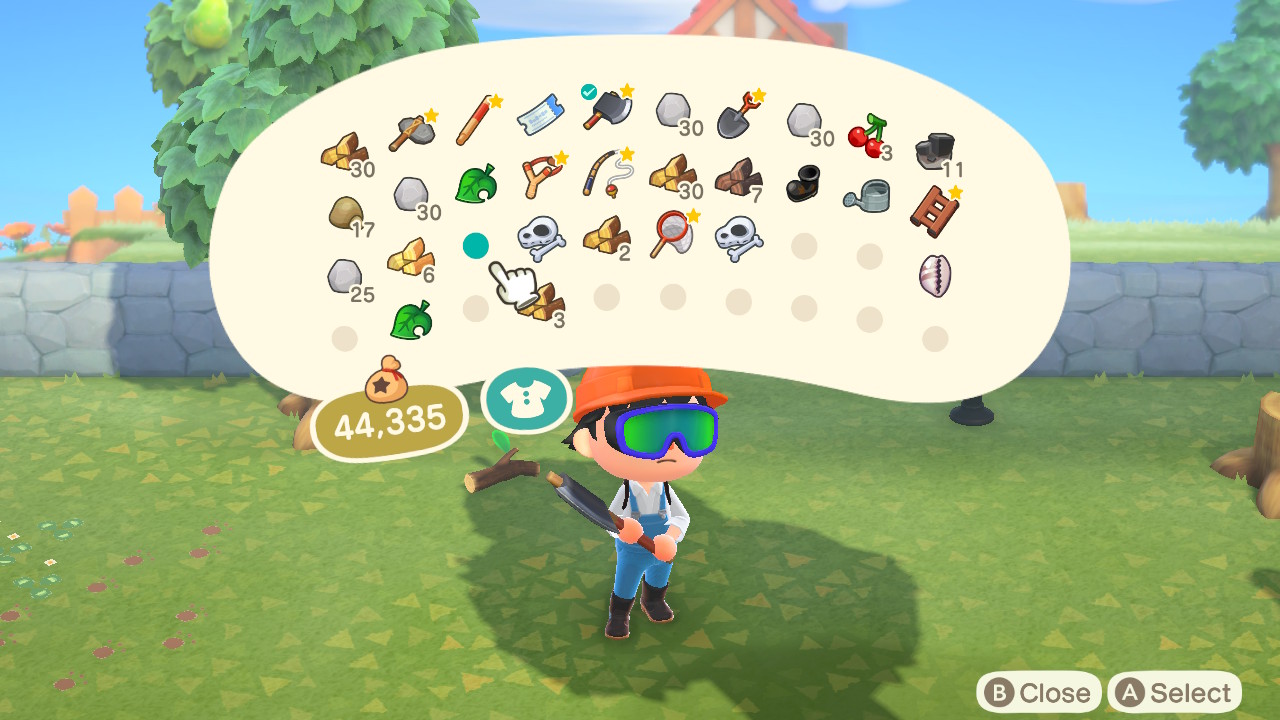Select the stone stack of 25

tap(345, 277)
